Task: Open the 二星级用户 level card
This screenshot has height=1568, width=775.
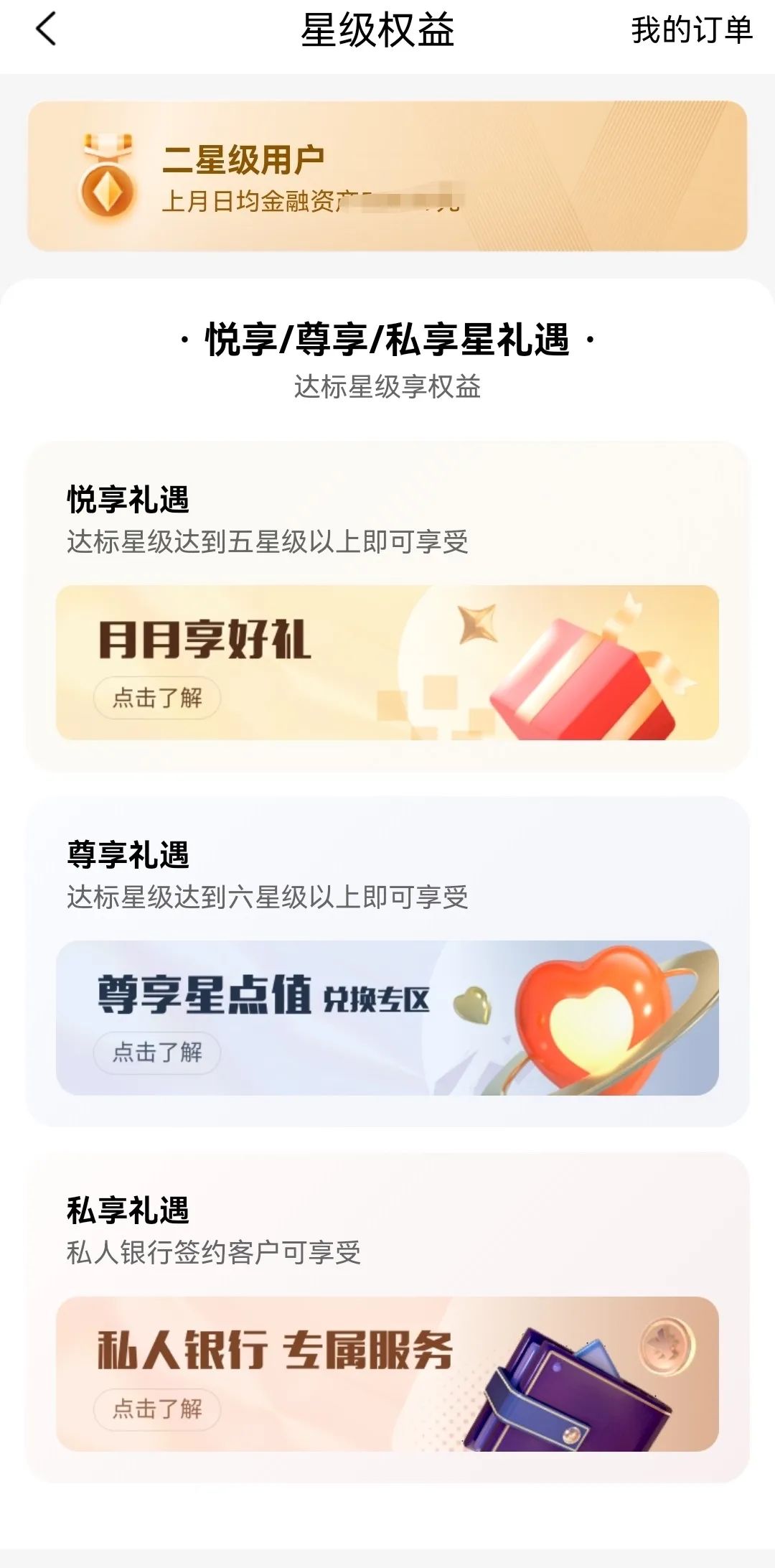Action: tap(387, 176)
